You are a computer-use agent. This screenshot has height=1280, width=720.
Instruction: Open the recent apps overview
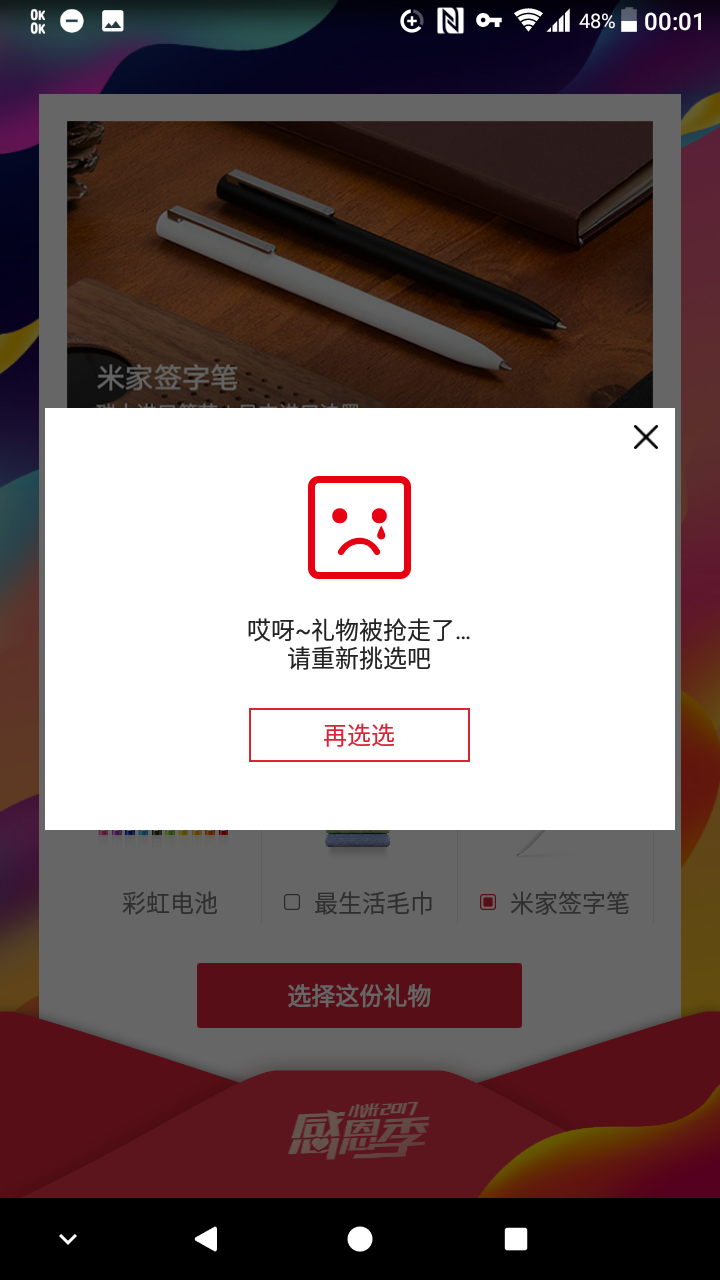(515, 1239)
